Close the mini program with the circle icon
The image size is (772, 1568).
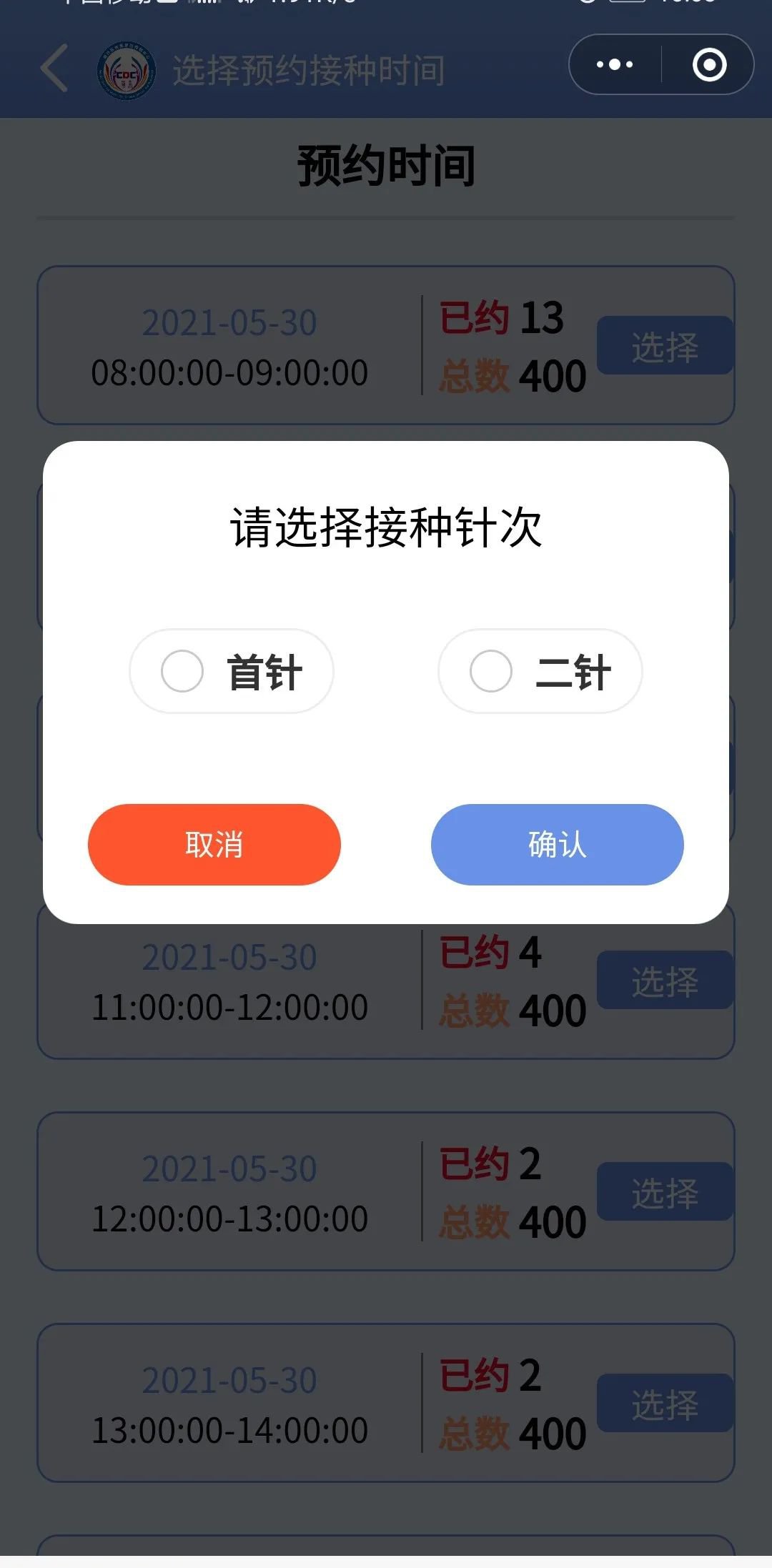[x=709, y=65]
